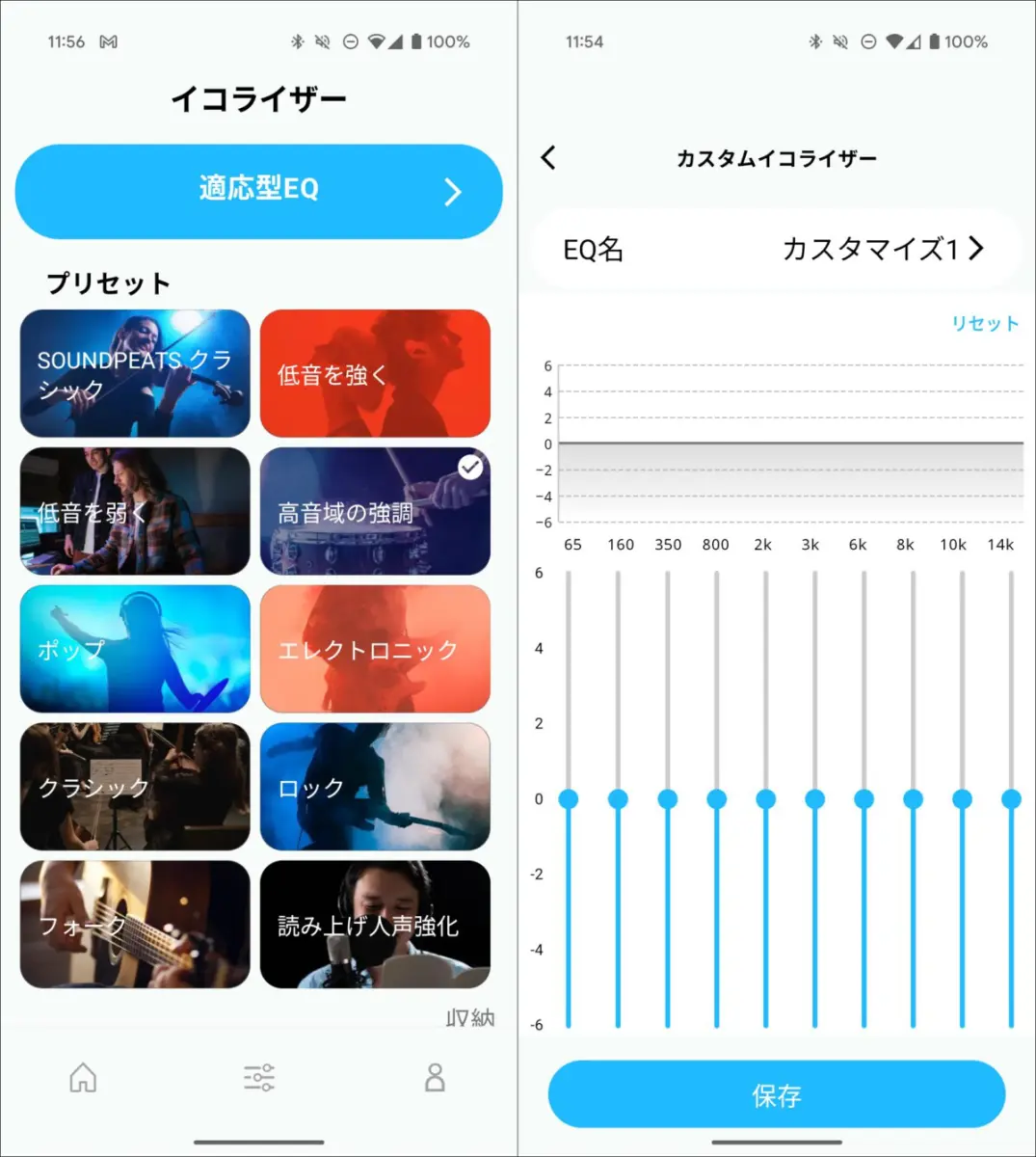Collapse the preset list with 収納
Viewport: 1036px width, 1157px height.
click(469, 1018)
